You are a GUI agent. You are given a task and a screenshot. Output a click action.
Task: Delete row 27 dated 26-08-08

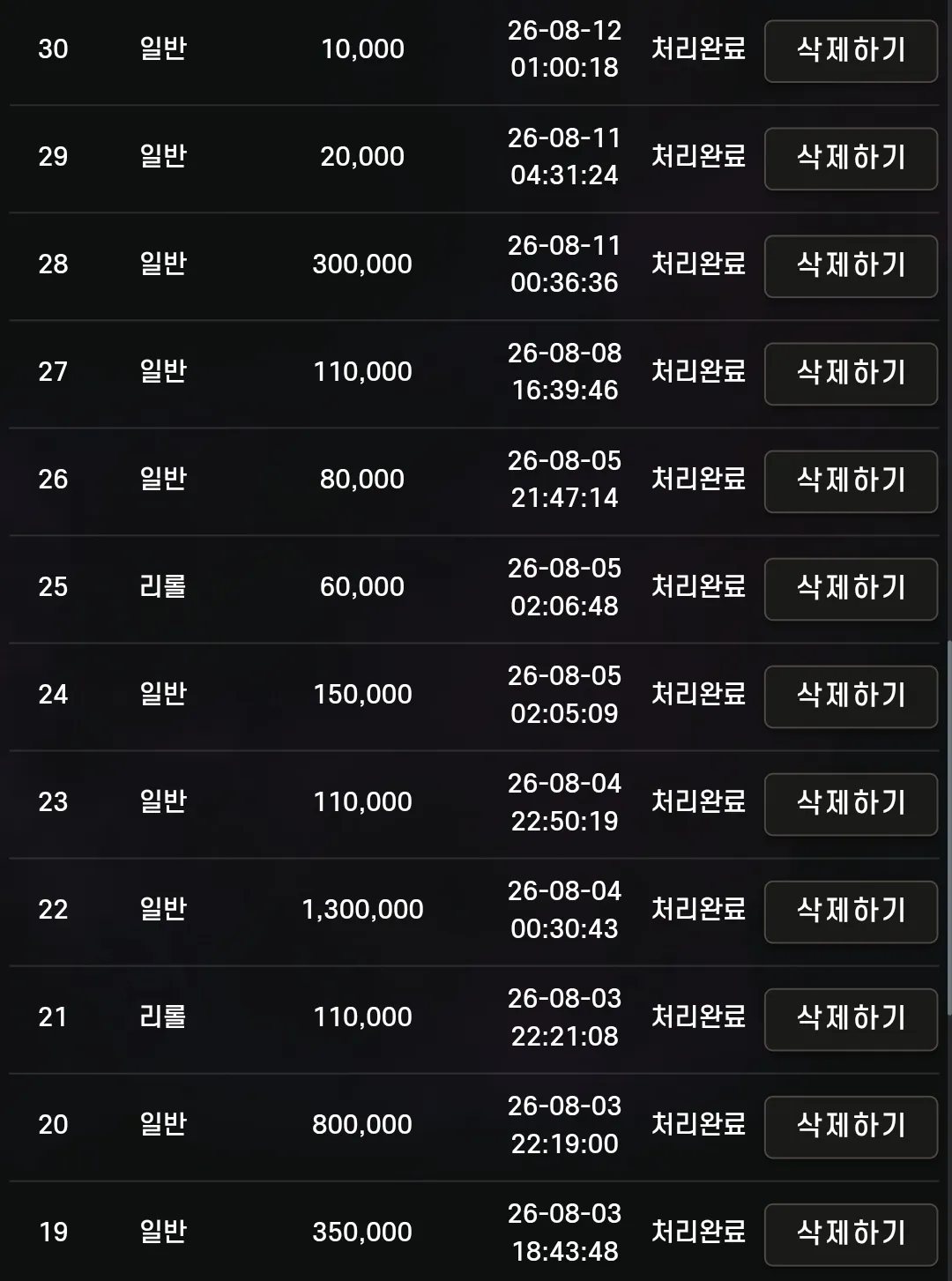click(851, 374)
